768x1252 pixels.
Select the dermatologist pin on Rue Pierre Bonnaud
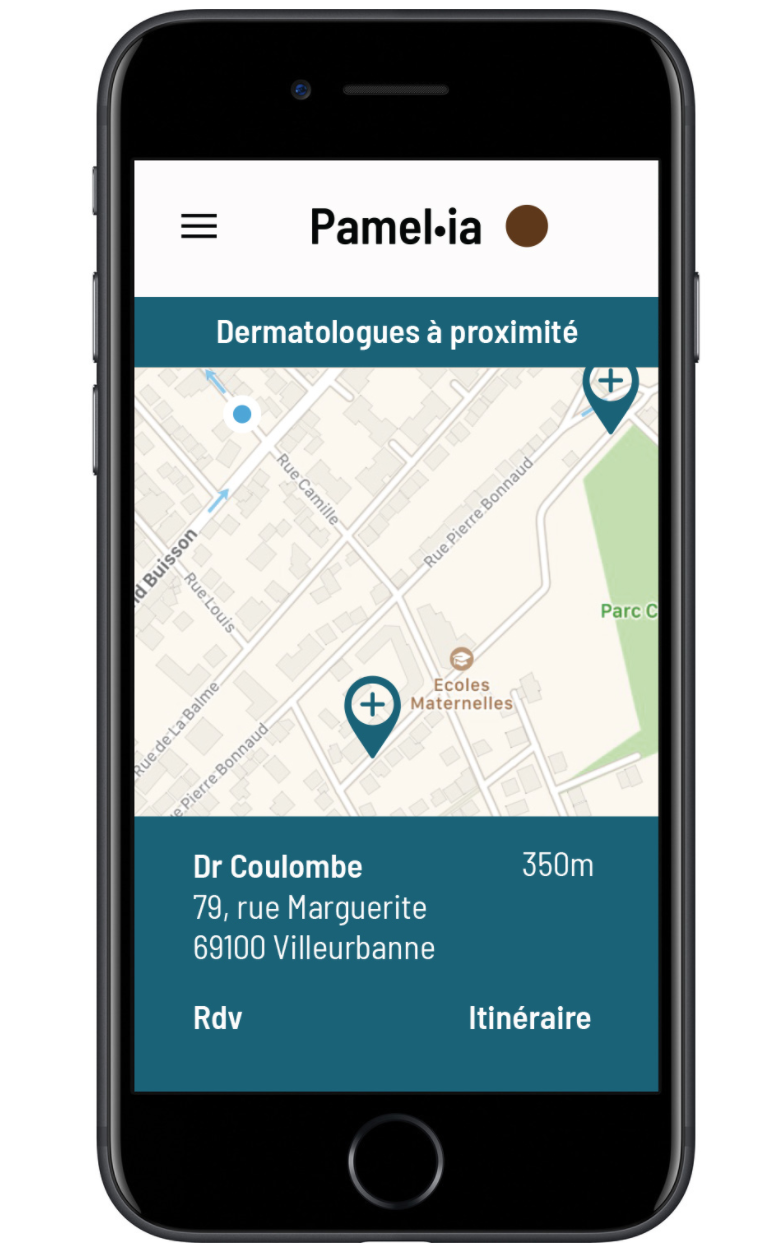610,392
